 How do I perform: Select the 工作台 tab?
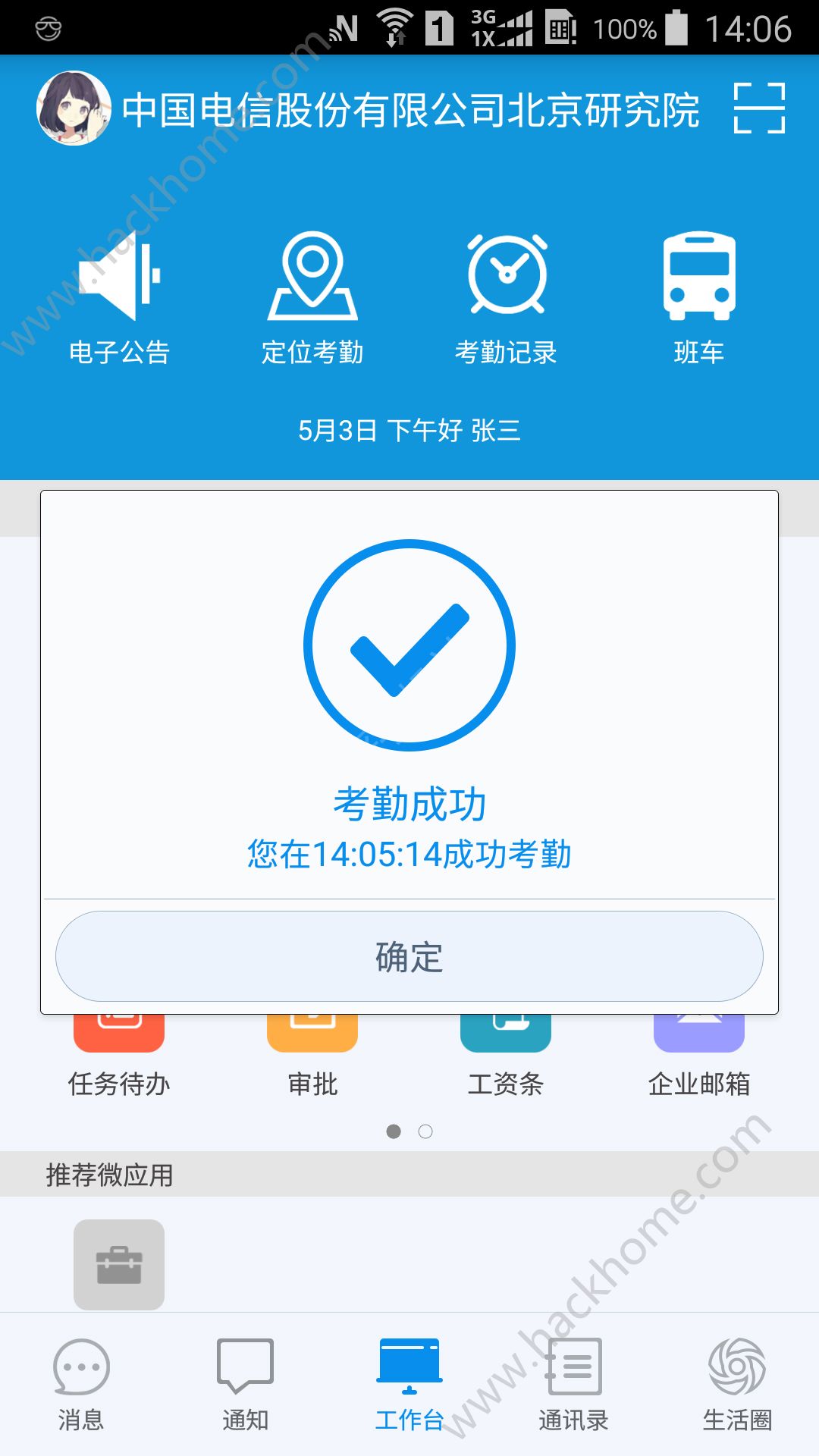[x=409, y=1385]
